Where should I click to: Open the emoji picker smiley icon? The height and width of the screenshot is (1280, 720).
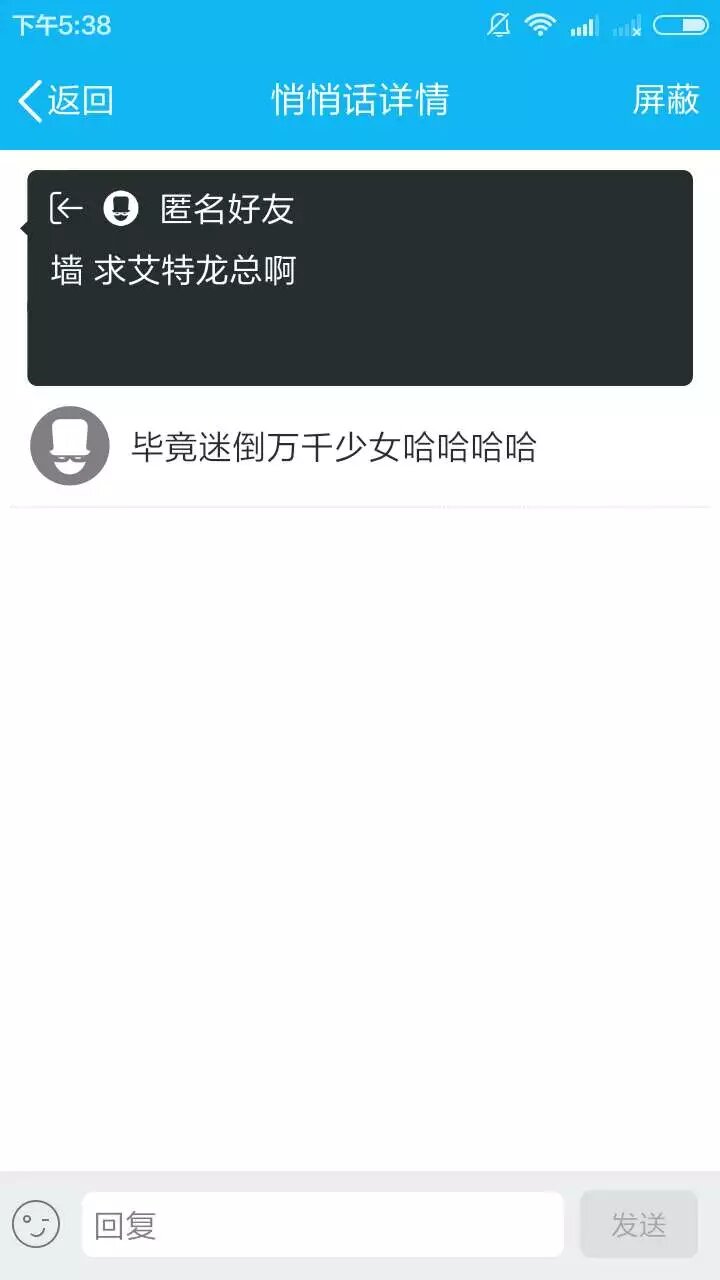tap(36, 1224)
